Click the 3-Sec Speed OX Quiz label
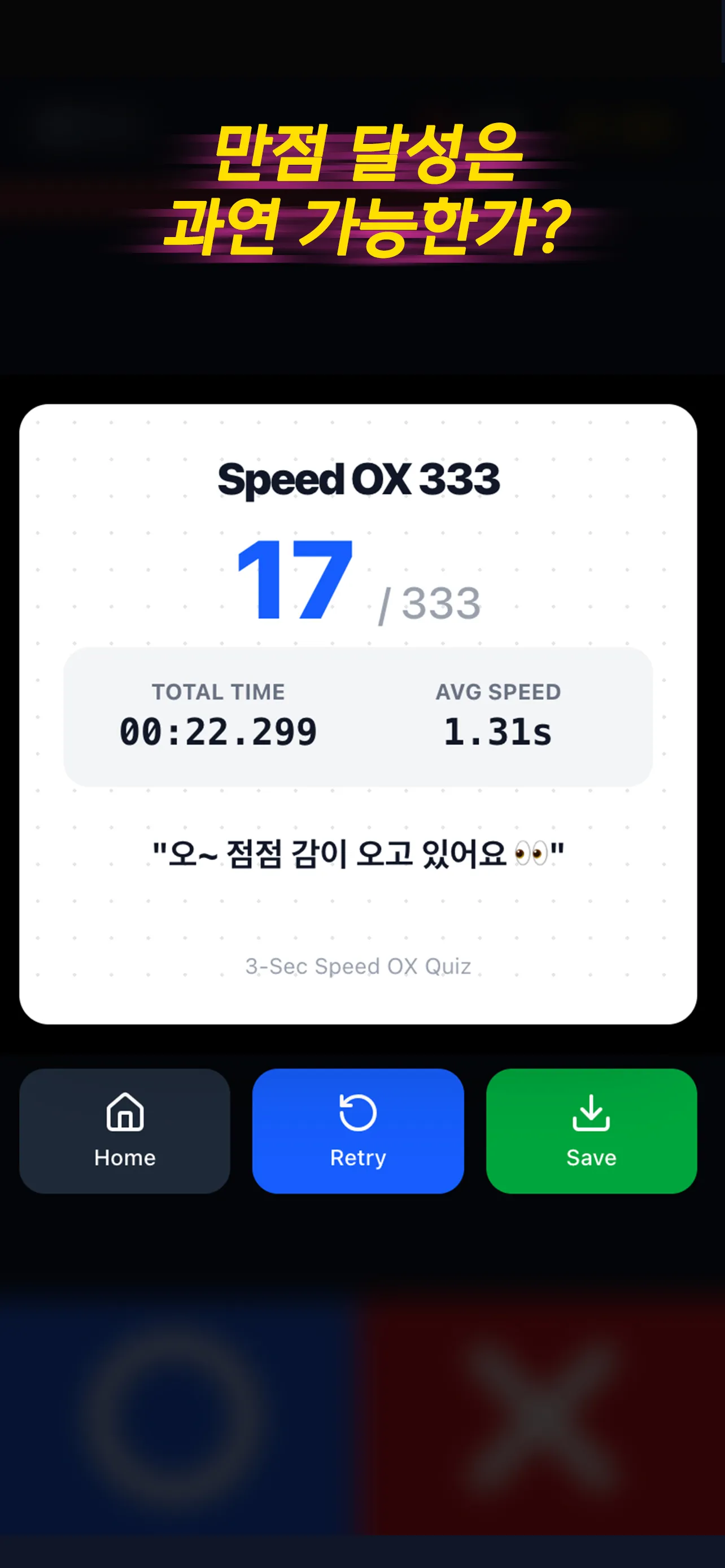Image resolution: width=725 pixels, height=1568 pixels. pos(359,966)
